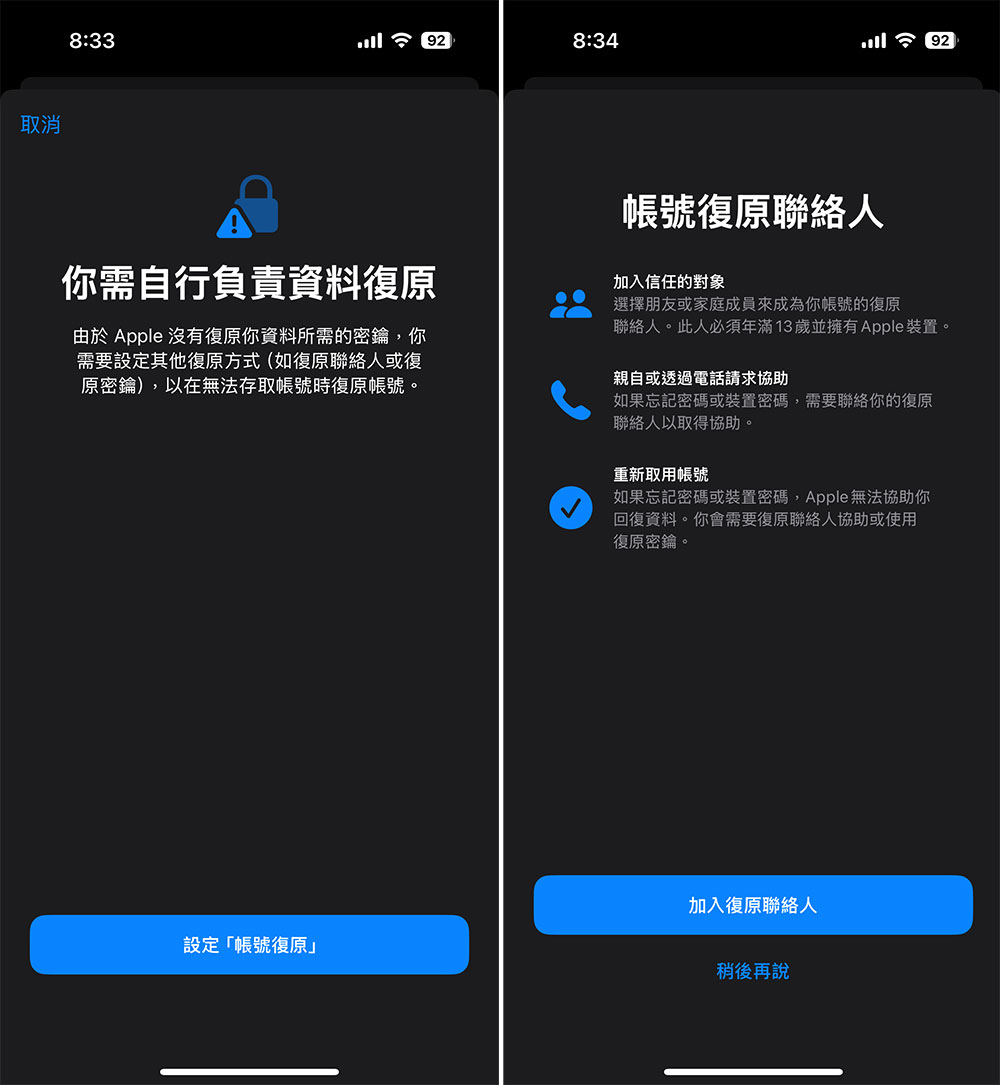
Task: Tap 取消 to cancel setup
Action: [41, 125]
